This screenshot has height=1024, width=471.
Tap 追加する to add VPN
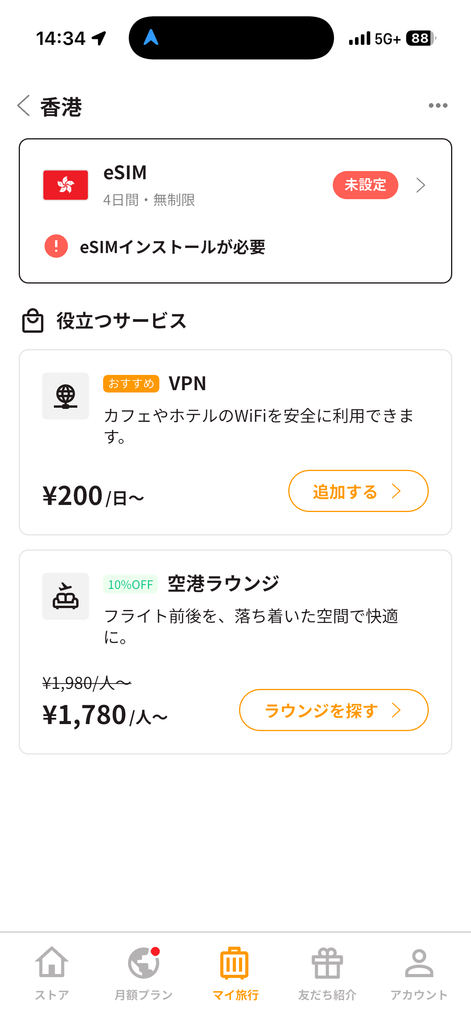[x=358, y=491]
